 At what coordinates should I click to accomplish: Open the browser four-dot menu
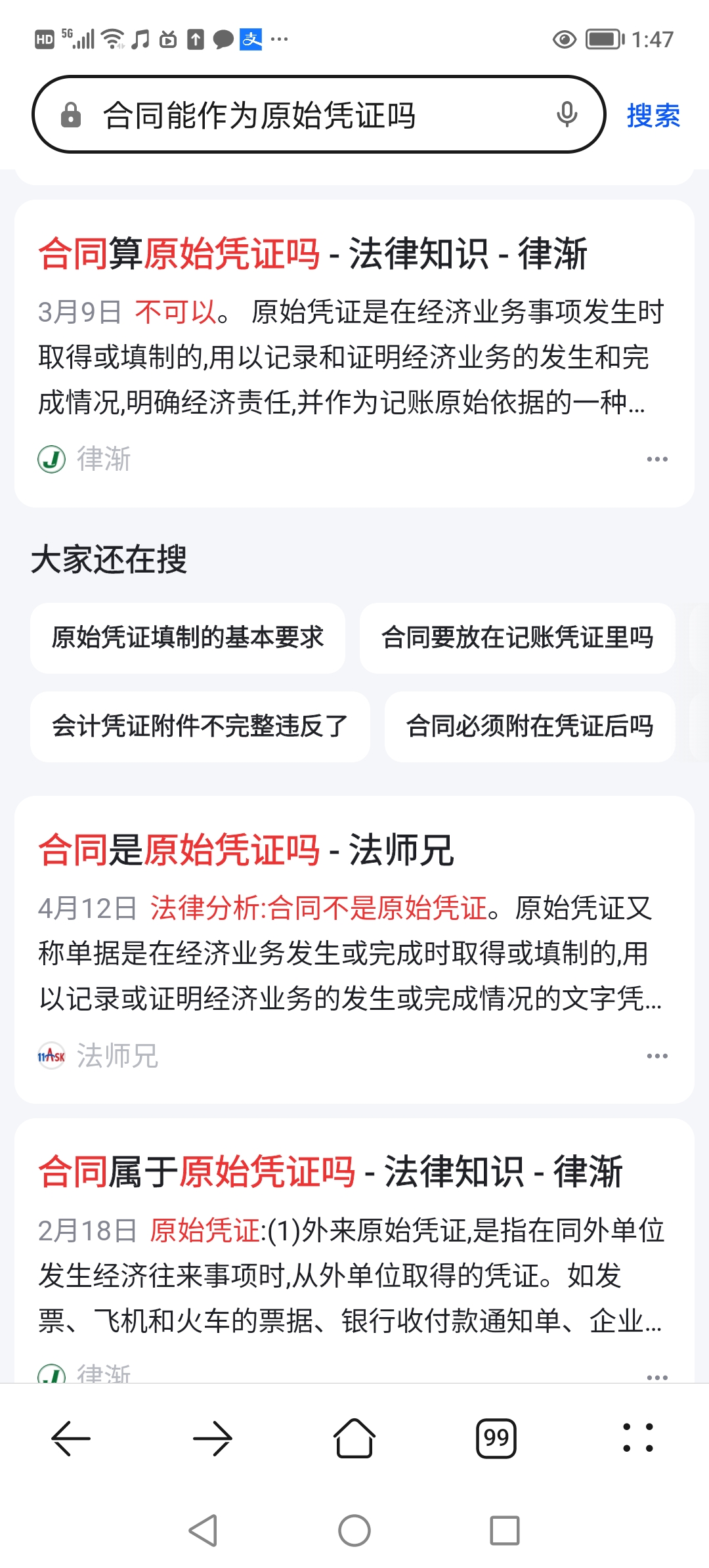point(637,1439)
